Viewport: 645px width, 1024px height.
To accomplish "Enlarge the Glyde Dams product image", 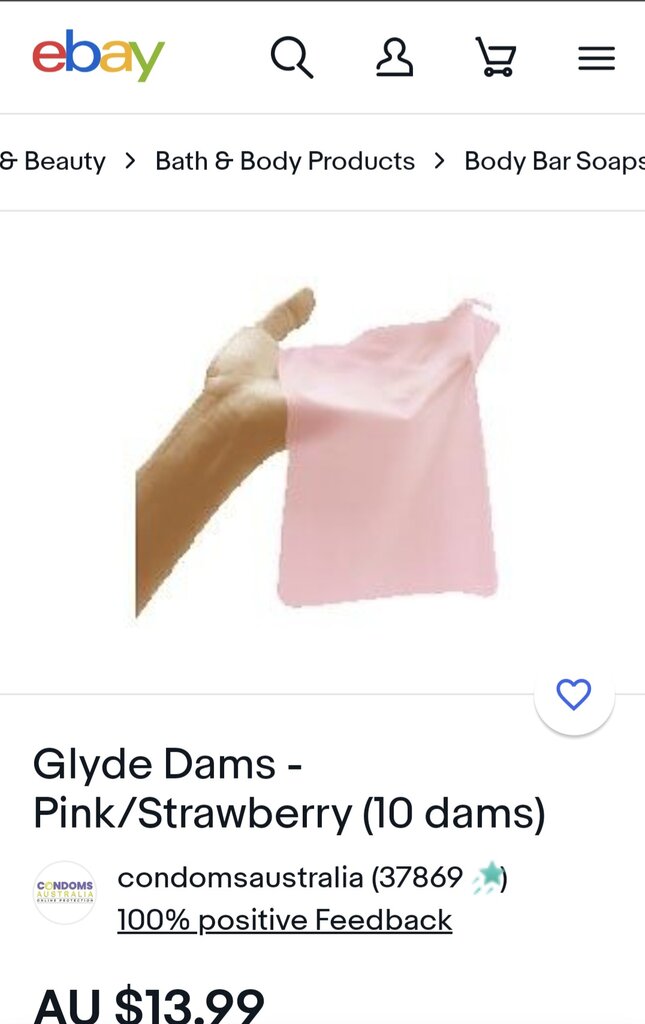I will 320,450.
